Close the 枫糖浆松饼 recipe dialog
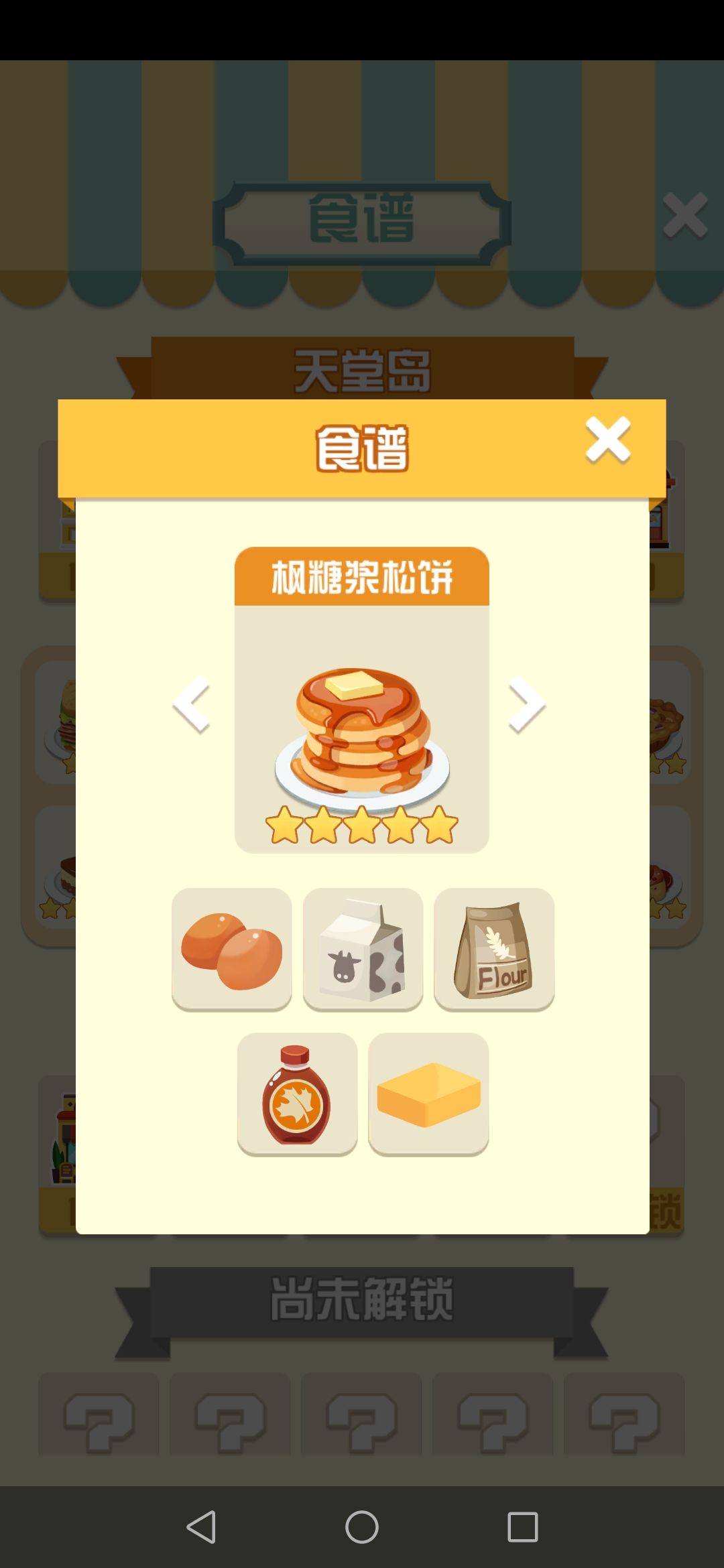The image size is (724, 1568). 609,440
